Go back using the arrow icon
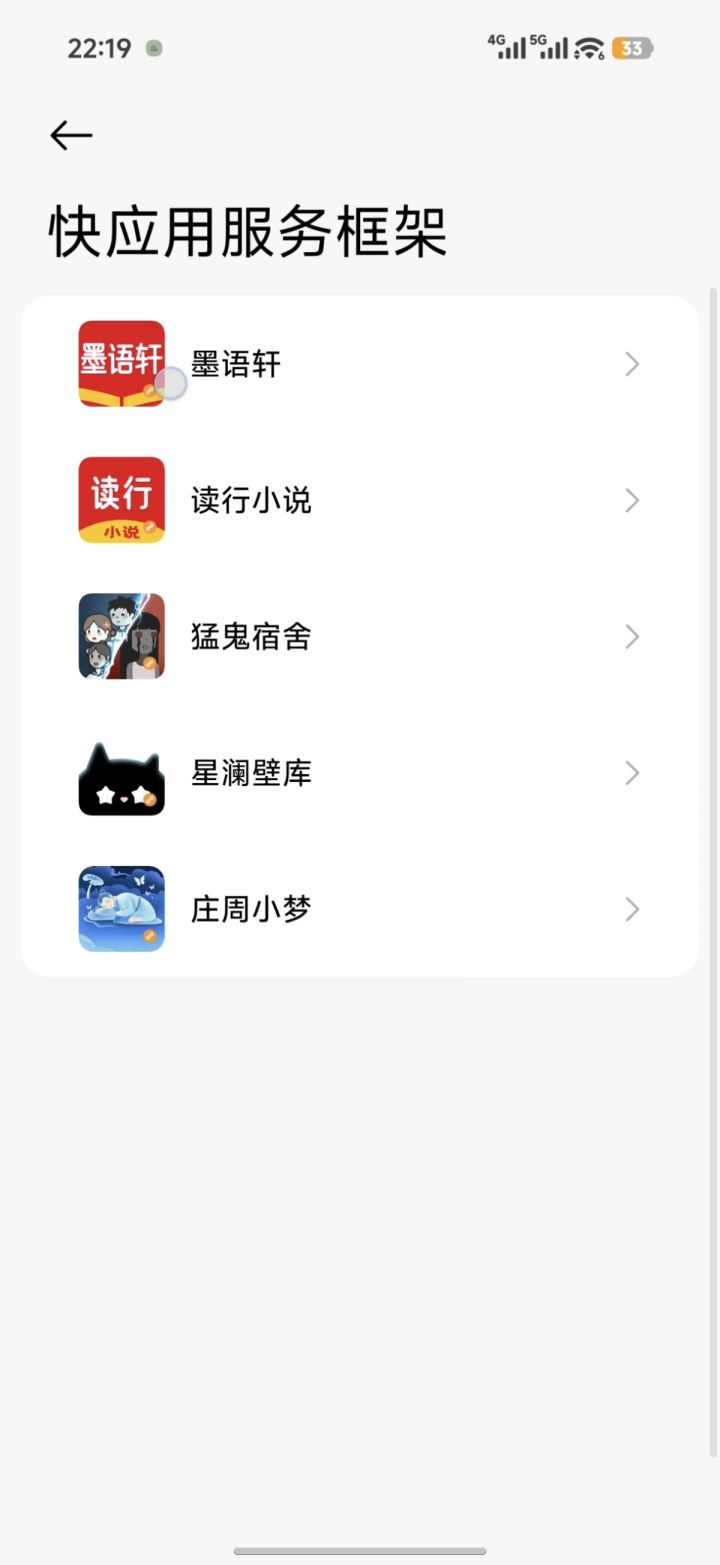720x1565 pixels. click(x=71, y=135)
